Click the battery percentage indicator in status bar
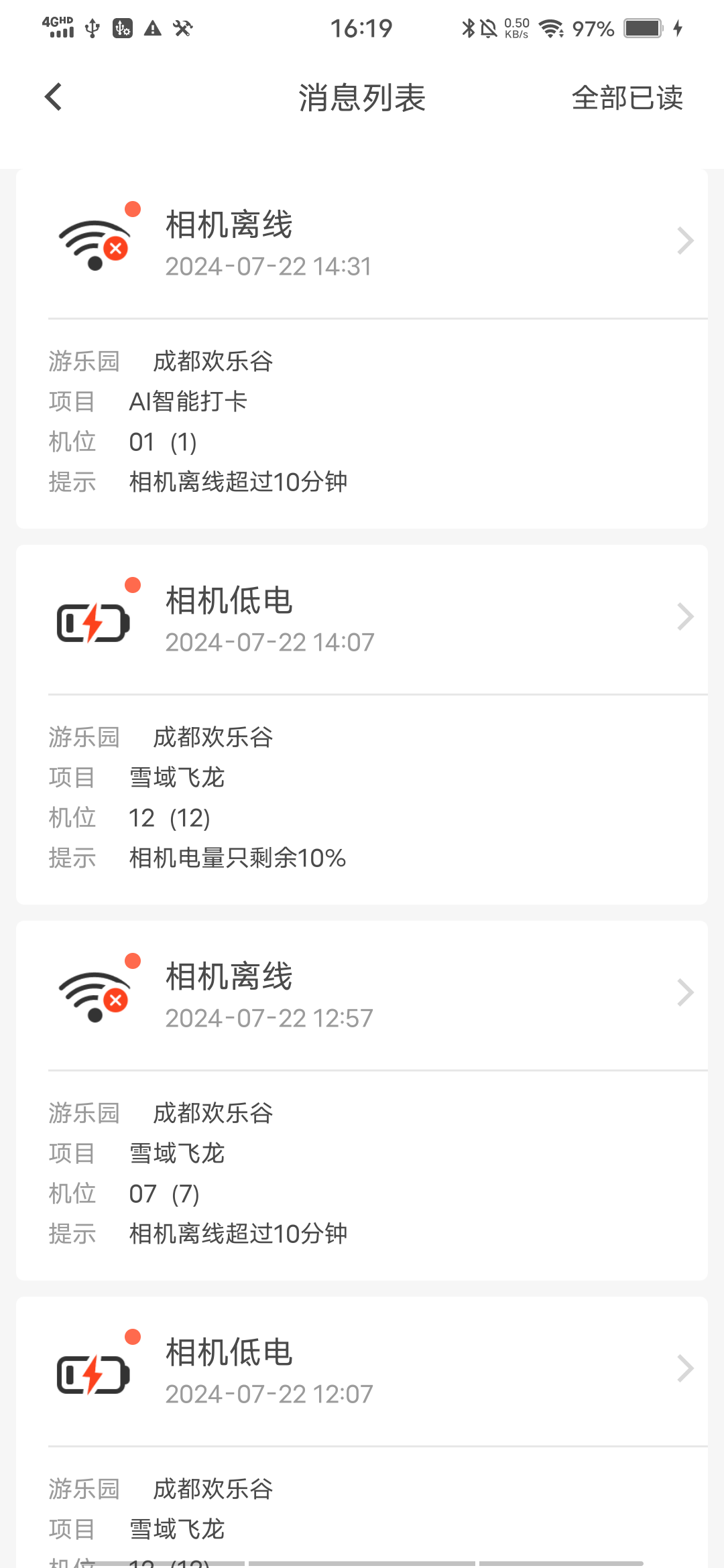This screenshot has height=1568, width=724. coord(593,28)
